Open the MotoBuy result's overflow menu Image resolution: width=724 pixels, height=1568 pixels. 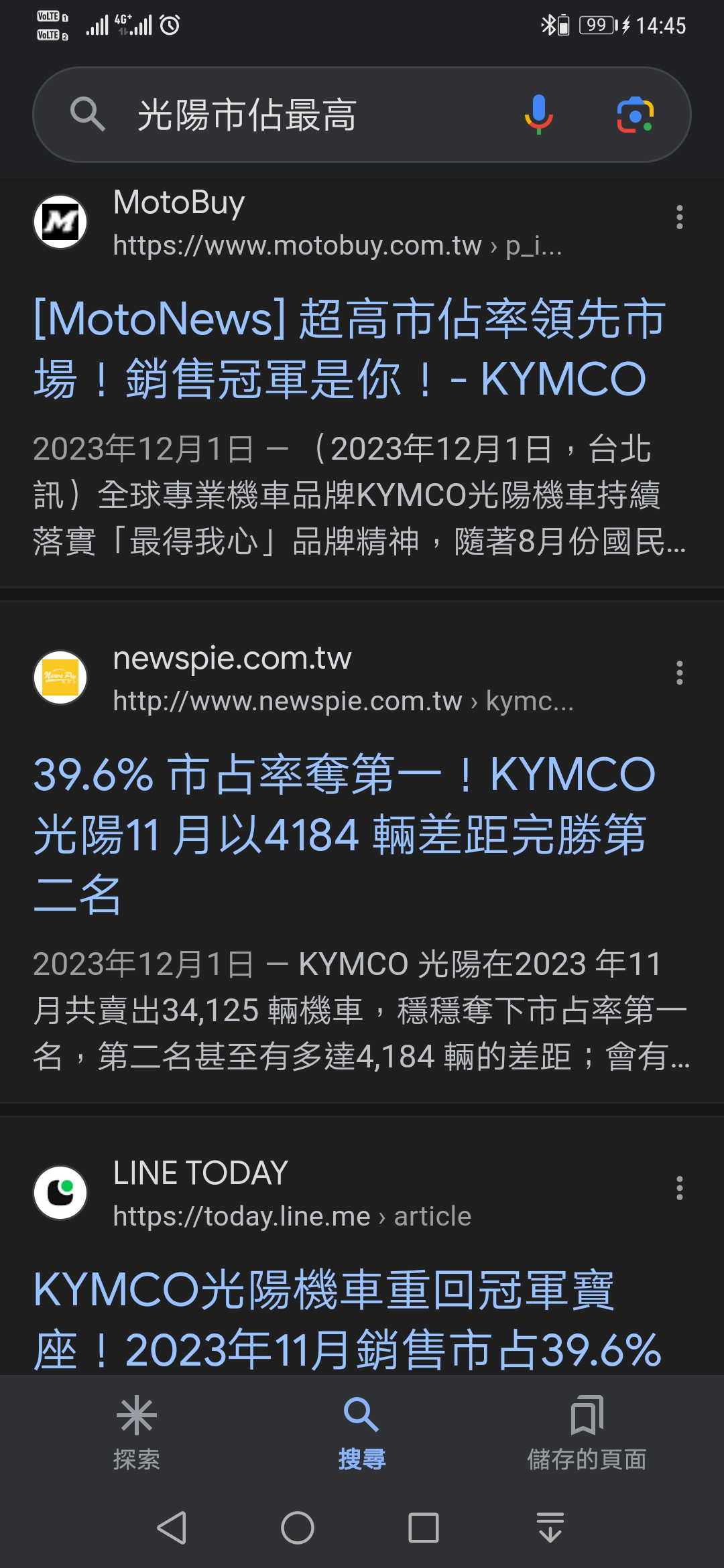tap(680, 217)
